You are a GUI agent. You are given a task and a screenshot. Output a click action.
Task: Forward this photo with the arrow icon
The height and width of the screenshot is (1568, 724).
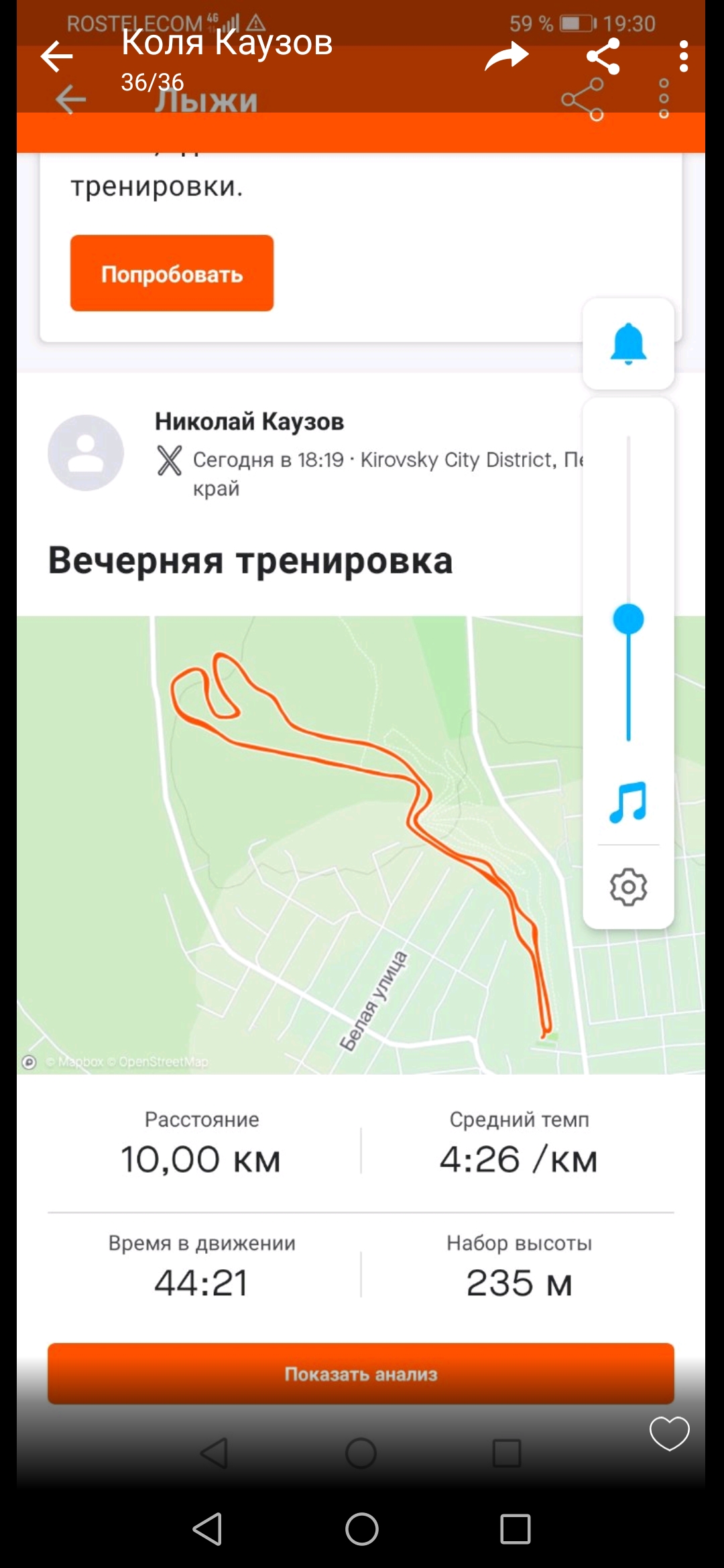click(507, 56)
